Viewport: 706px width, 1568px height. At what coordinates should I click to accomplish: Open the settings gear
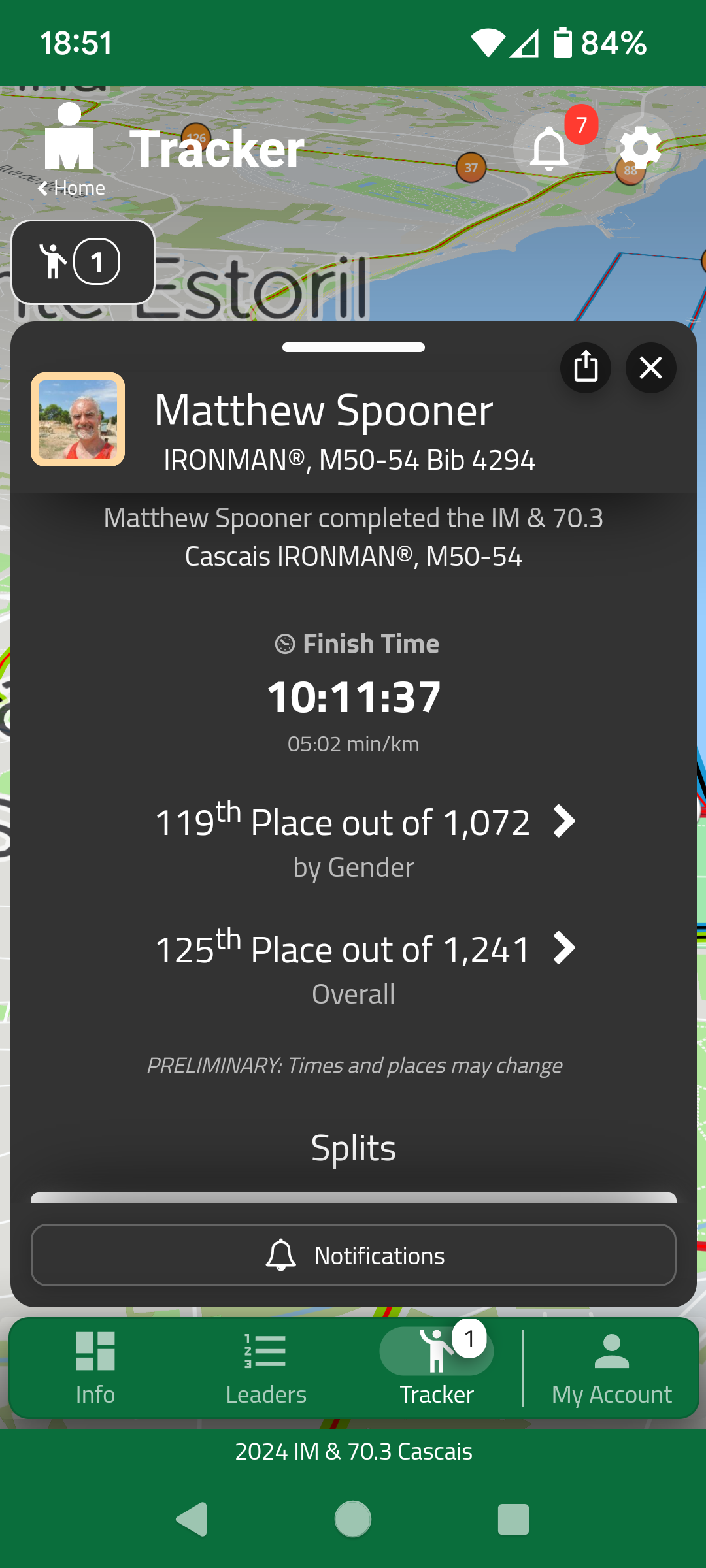640,149
